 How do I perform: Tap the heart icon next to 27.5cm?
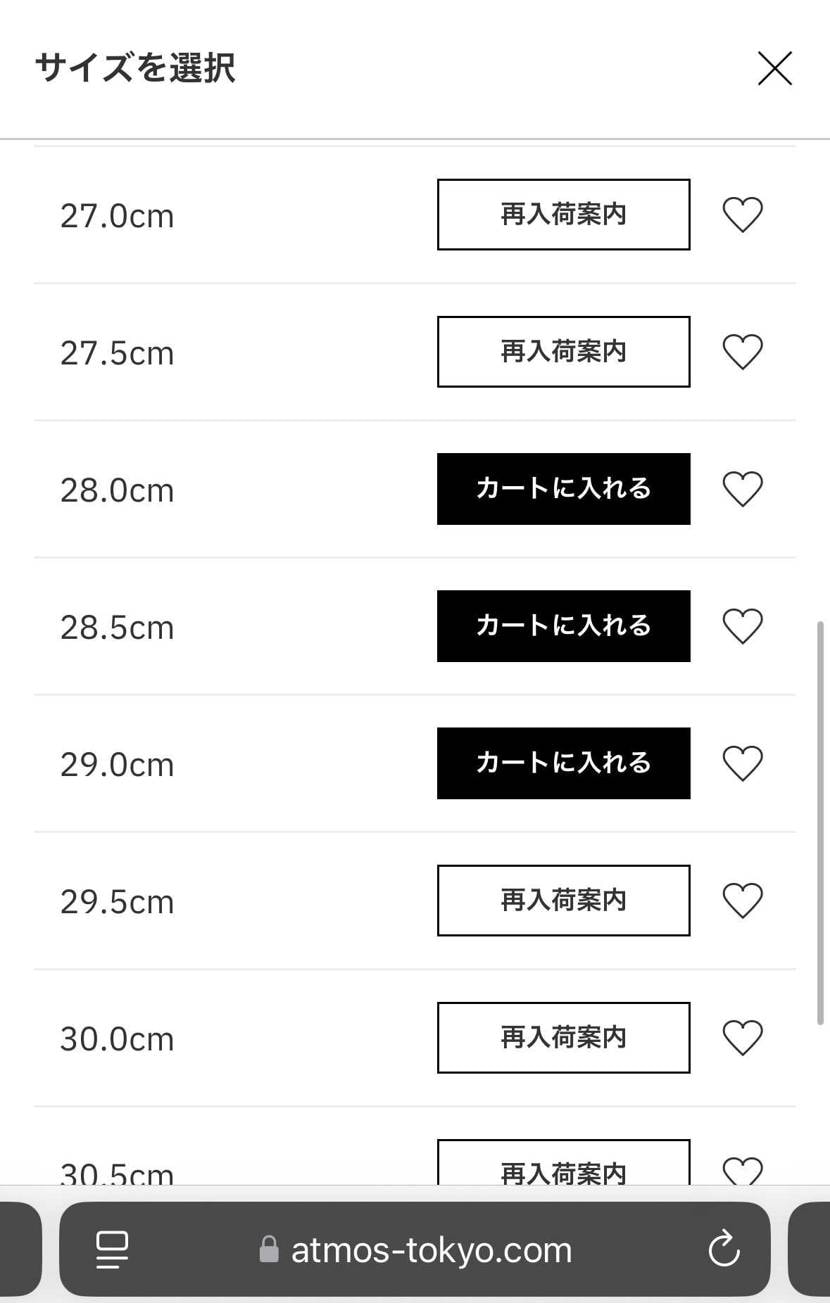click(x=742, y=351)
